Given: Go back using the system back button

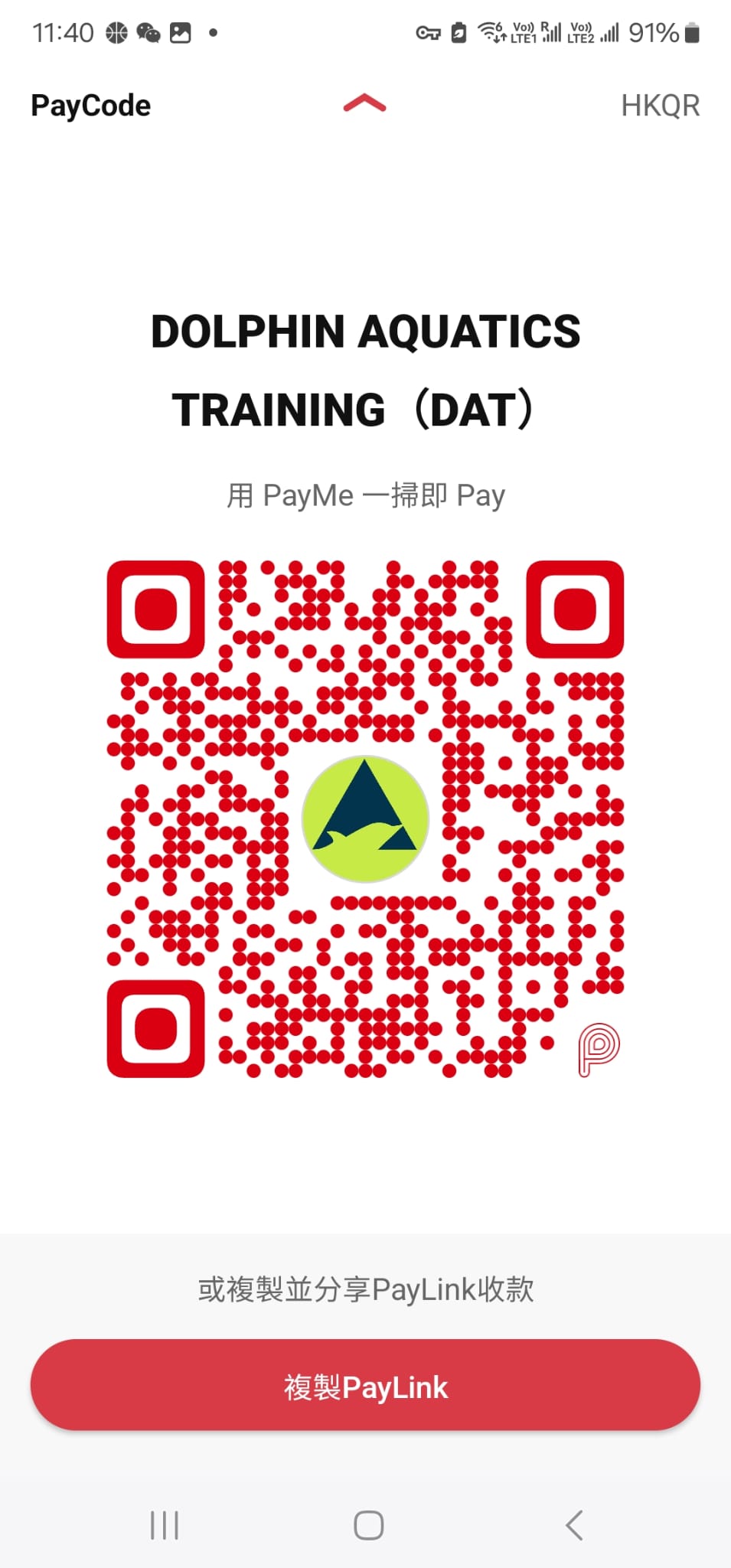Looking at the screenshot, I should point(574,1525).
